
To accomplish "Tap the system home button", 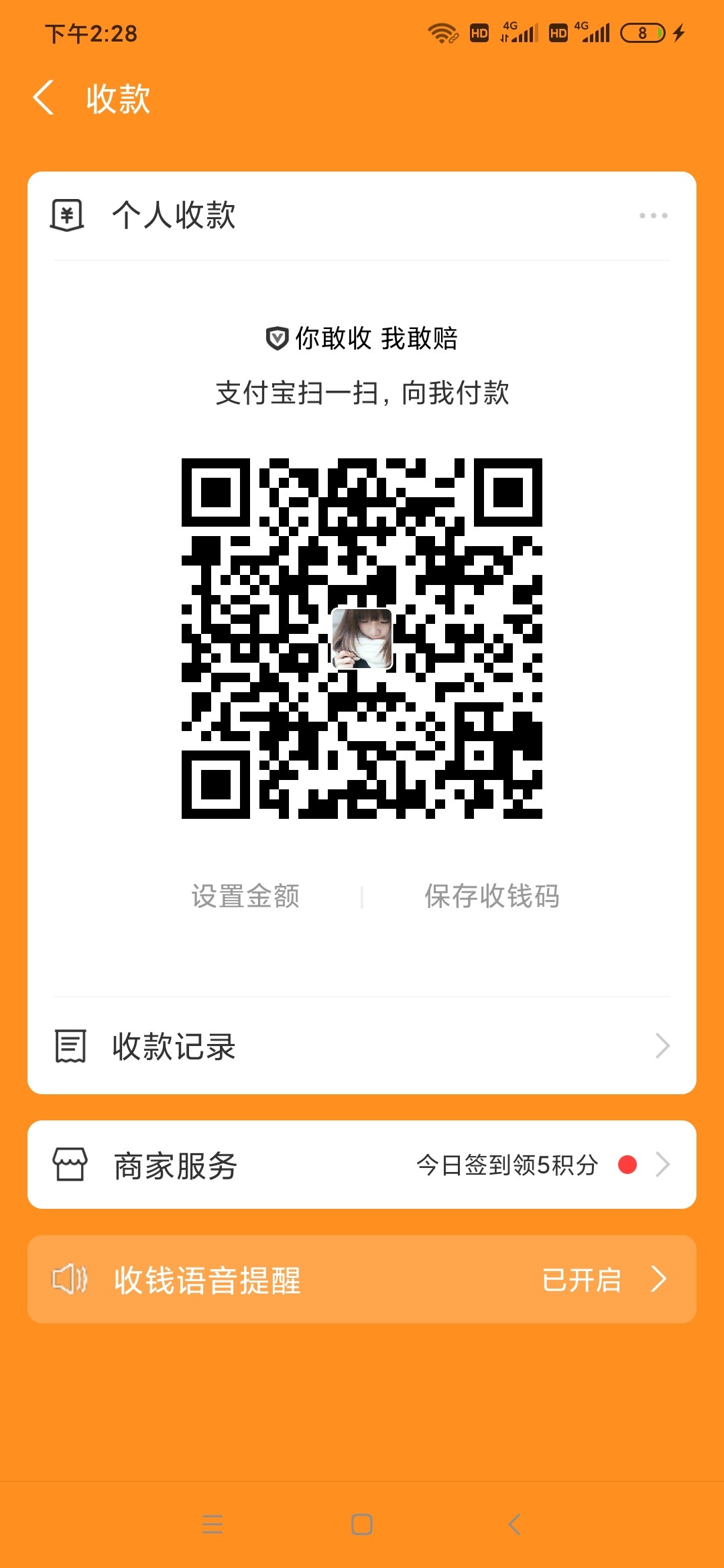I will coord(362,1524).
